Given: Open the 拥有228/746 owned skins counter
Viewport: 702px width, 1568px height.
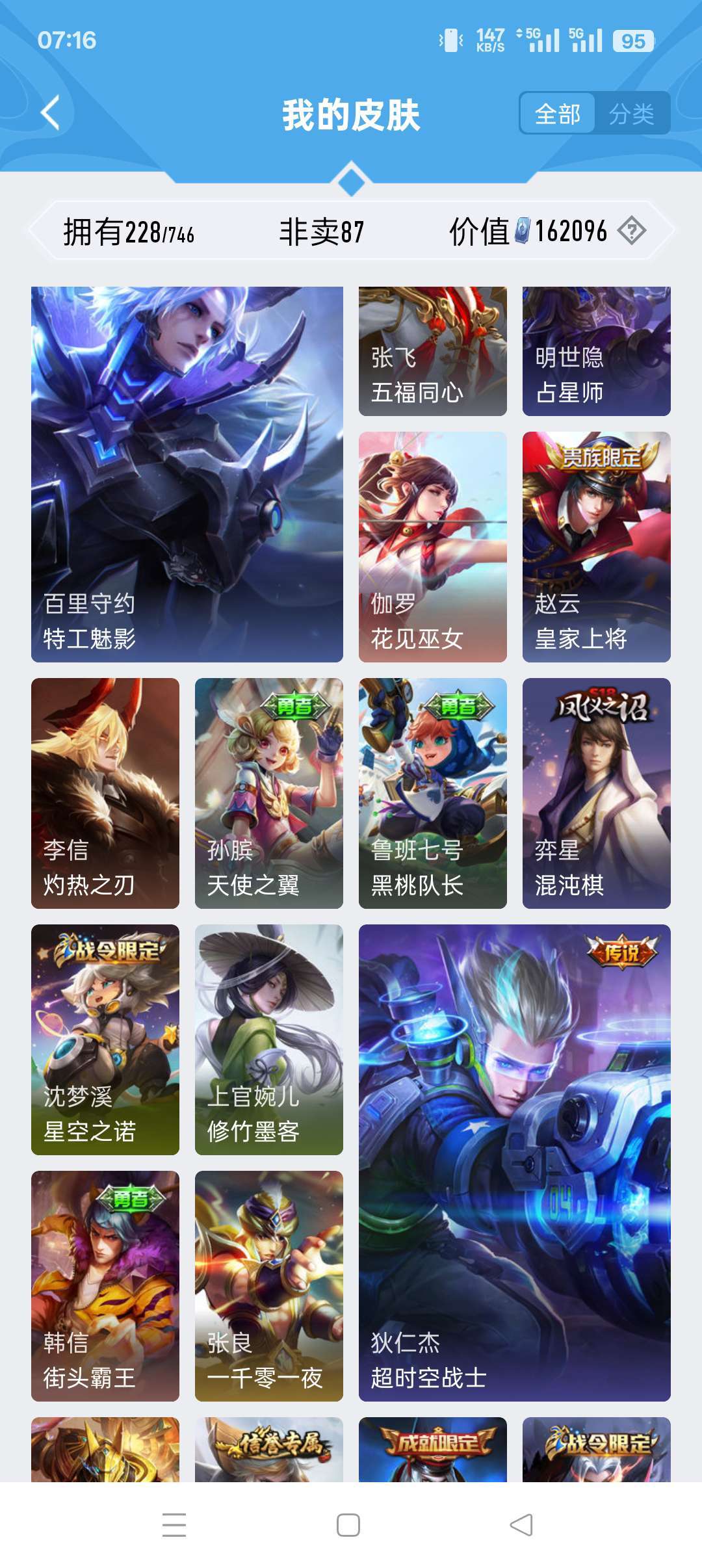Looking at the screenshot, I should pos(129,229).
